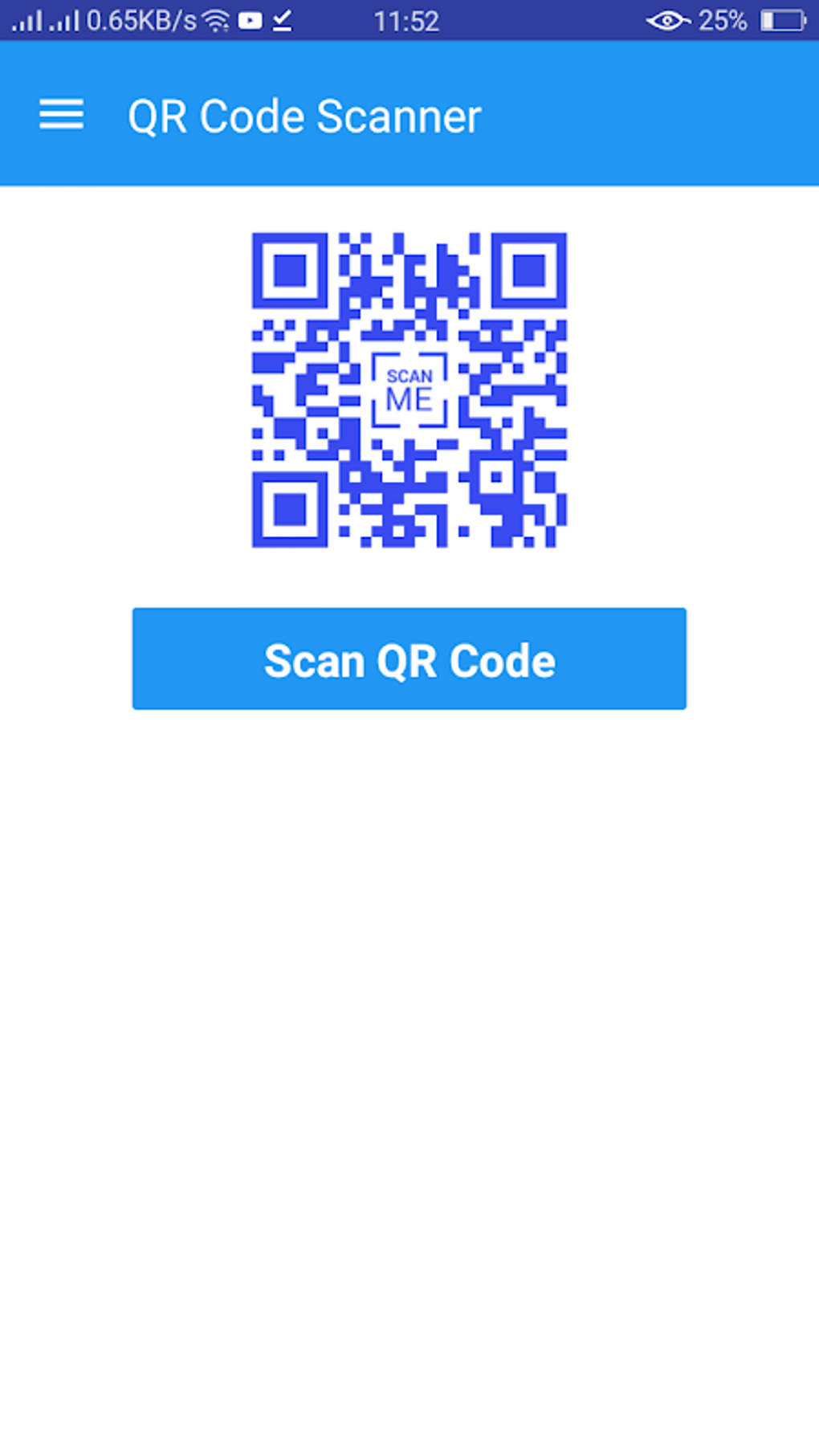Tap the 25% battery percentage text
This screenshot has width=819, height=1456.
tap(722, 20)
